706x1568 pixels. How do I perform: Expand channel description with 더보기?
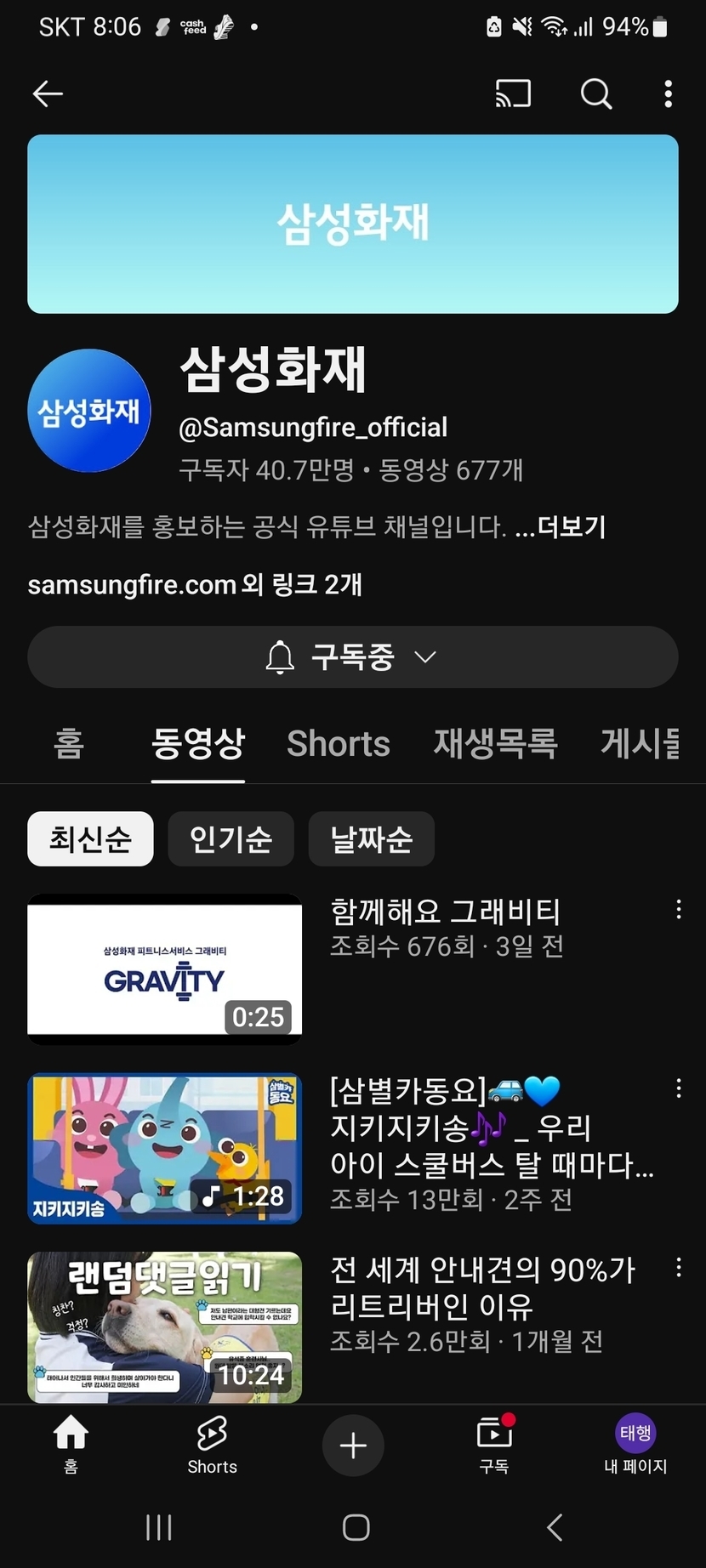pyautogui.click(x=571, y=527)
